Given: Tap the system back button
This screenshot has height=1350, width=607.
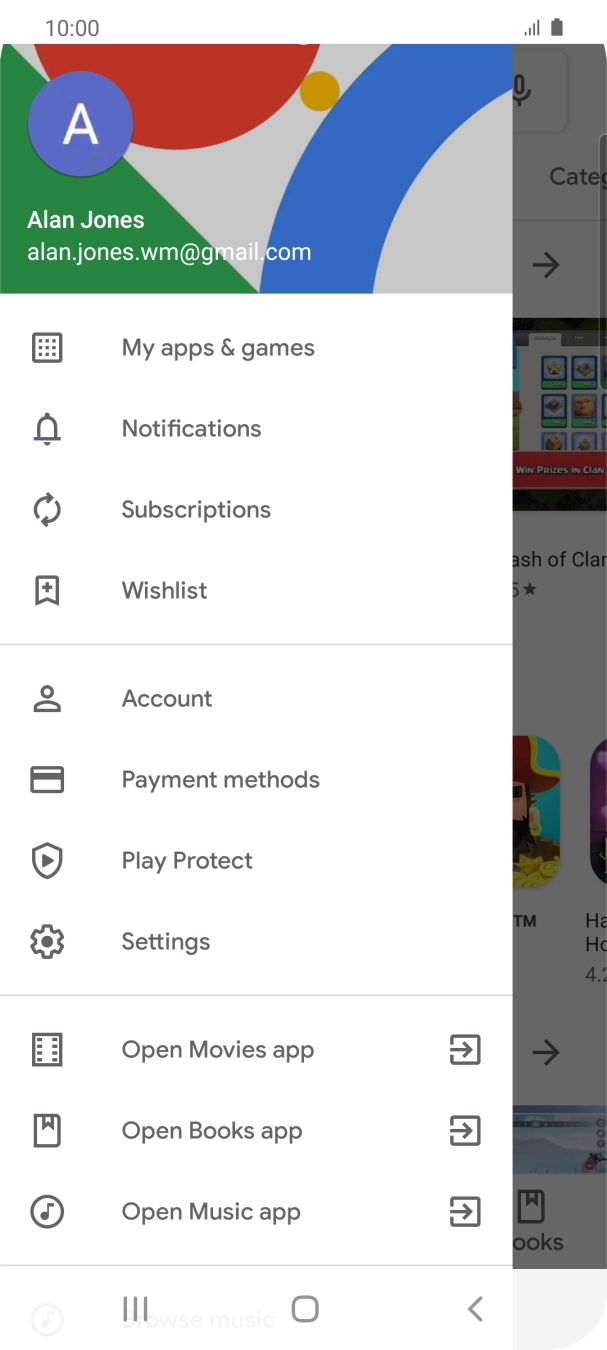Looking at the screenshot, I should coord(475,1308).
